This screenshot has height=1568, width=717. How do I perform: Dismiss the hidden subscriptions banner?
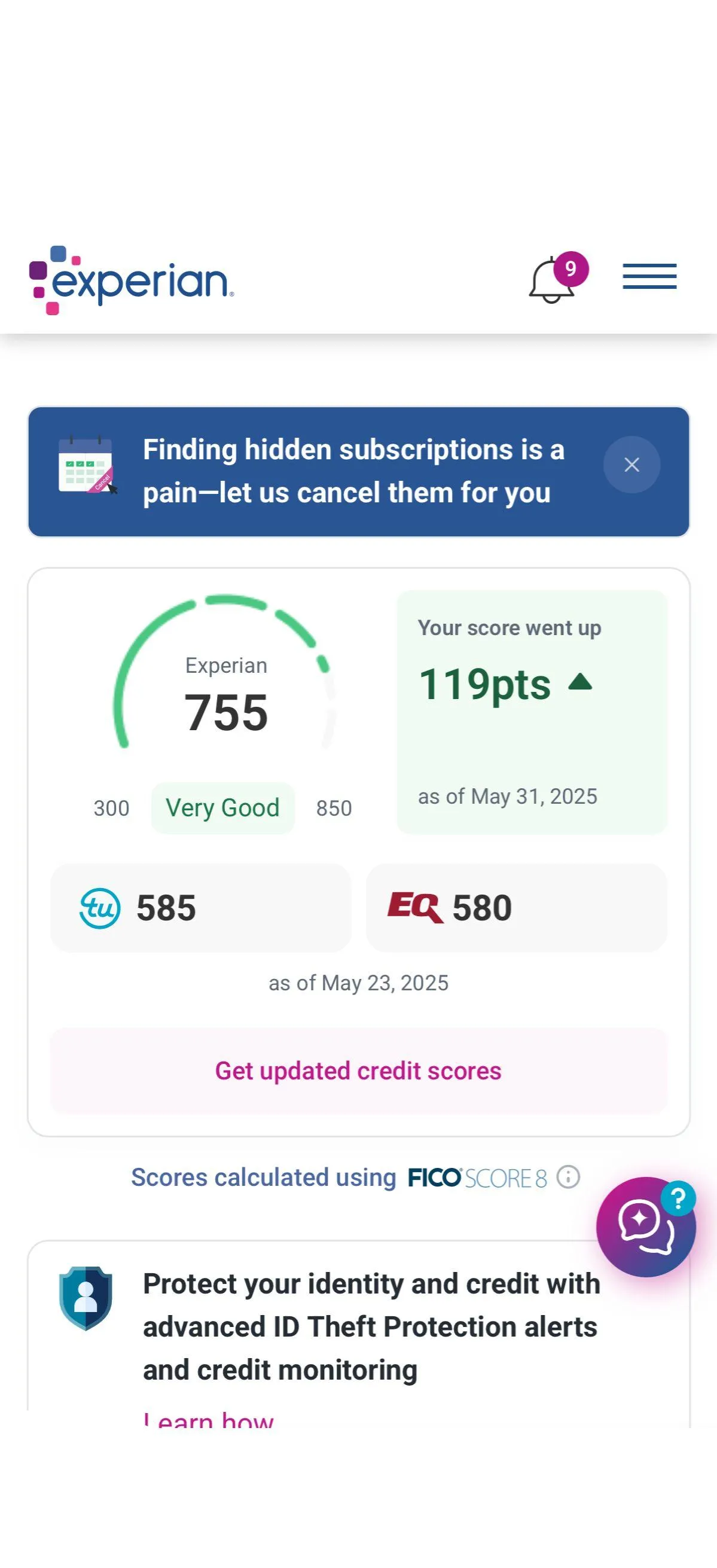tap(631, 465)
